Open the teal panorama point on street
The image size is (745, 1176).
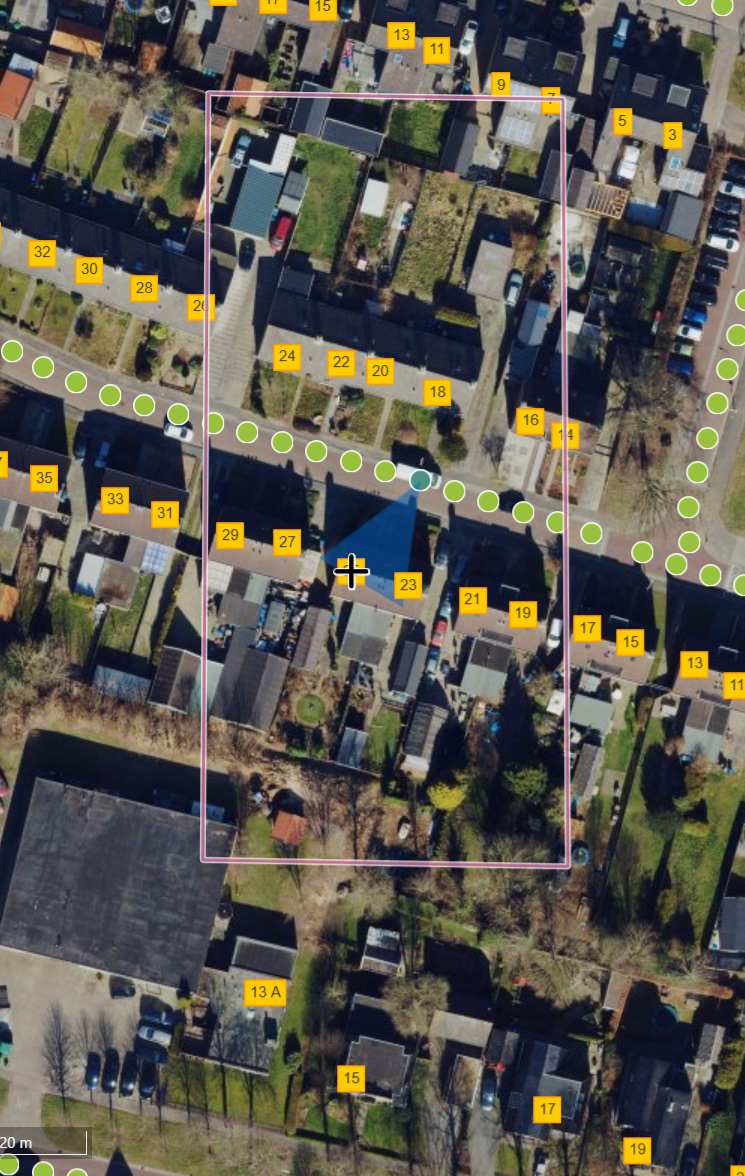pyautogui.click(x=420, y=480)
